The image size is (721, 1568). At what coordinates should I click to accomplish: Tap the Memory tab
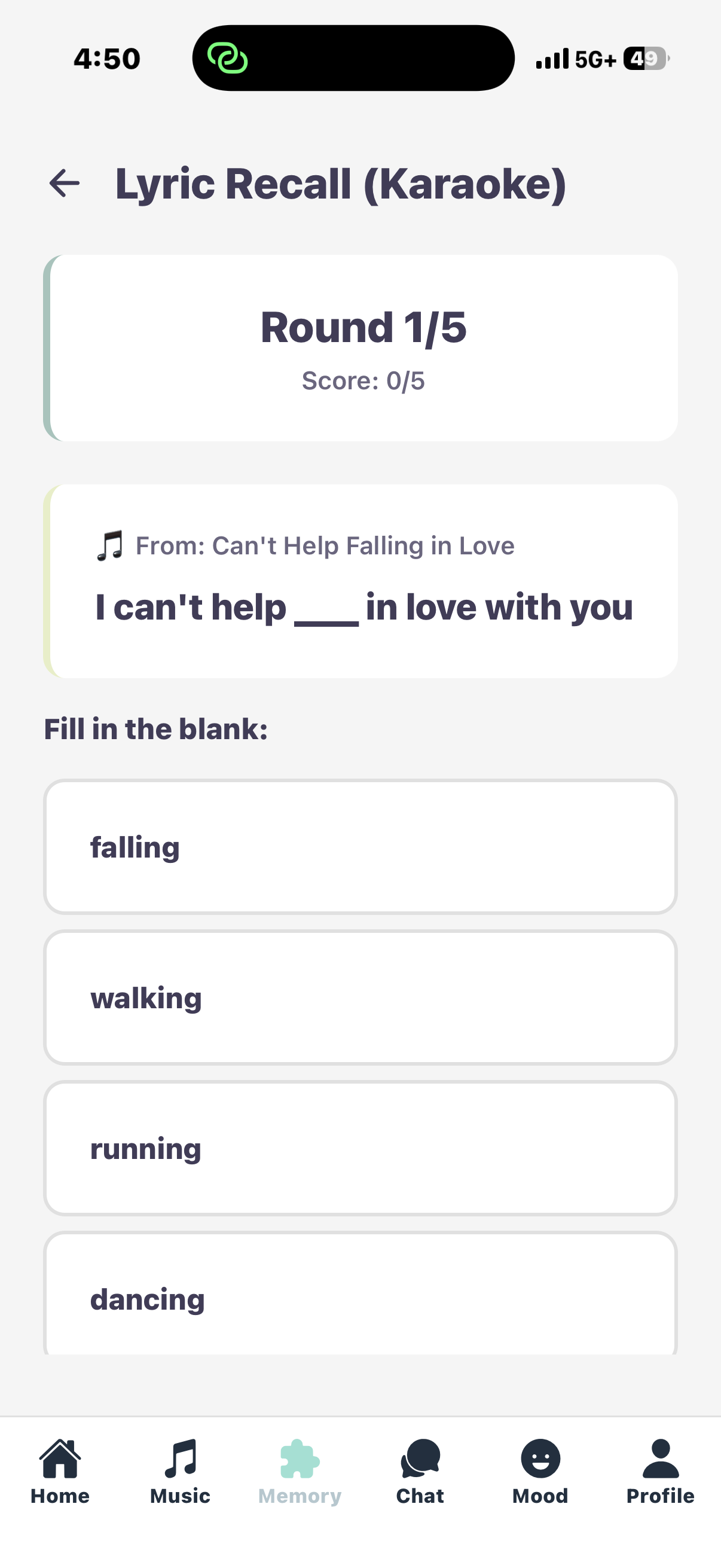tap(300, 1471)
